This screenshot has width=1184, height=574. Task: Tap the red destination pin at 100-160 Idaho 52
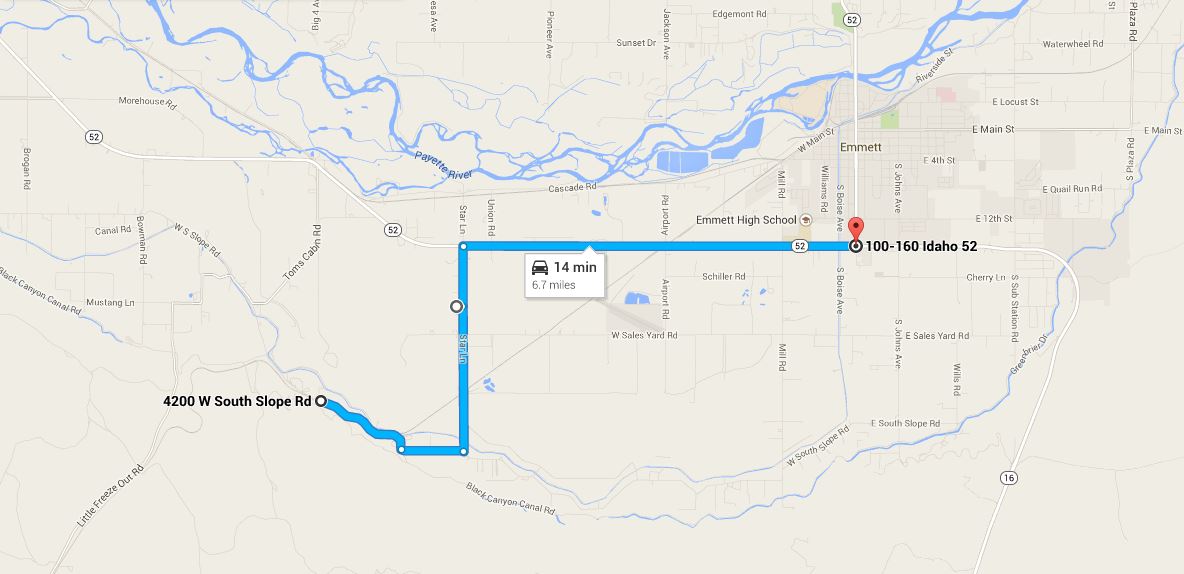pyautogui.click(x=855, y=227)
